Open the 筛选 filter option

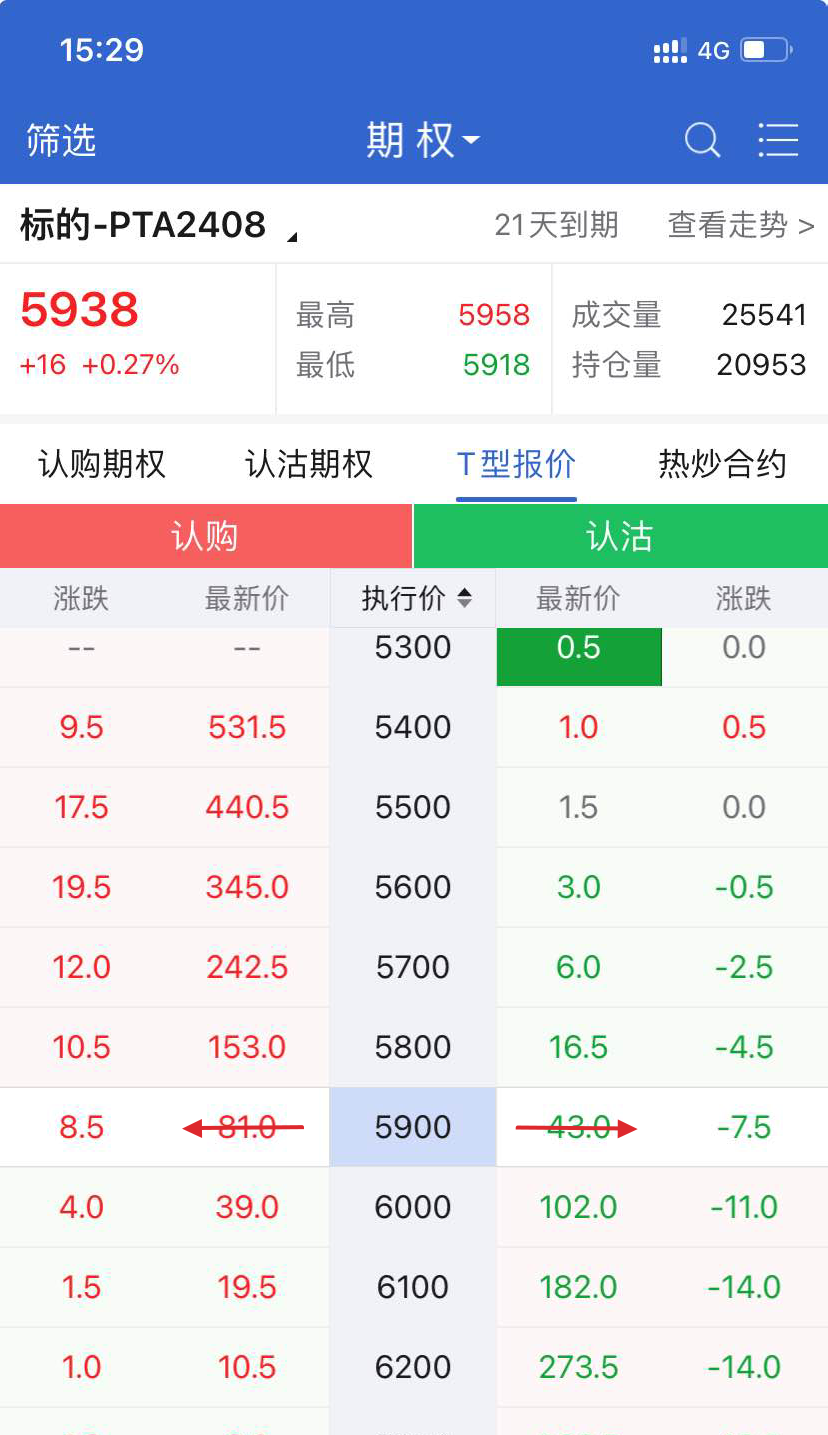point(62,140)
